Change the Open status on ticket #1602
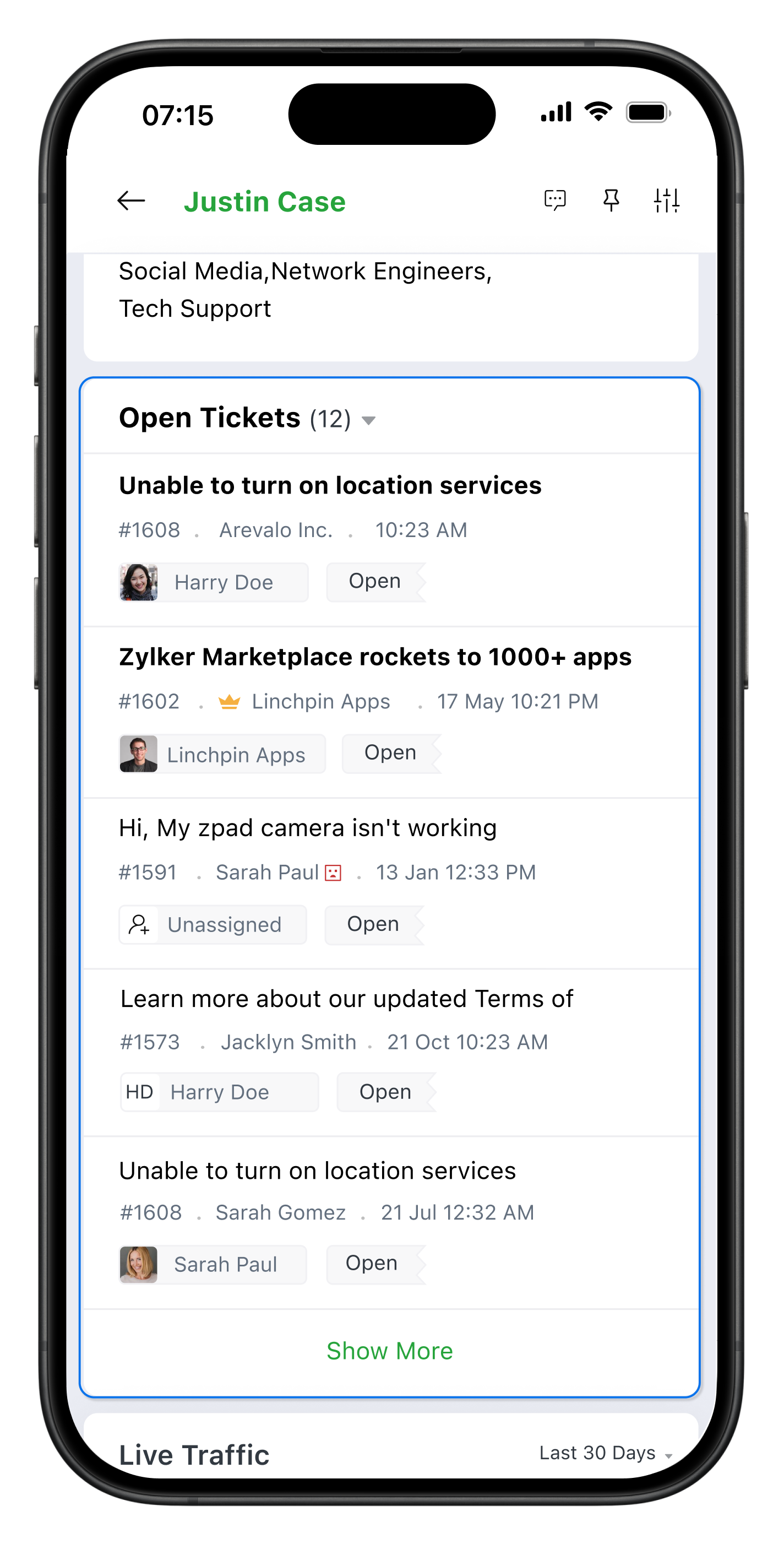This screenshot has height=1544, width=784. (x=390, y=753)
